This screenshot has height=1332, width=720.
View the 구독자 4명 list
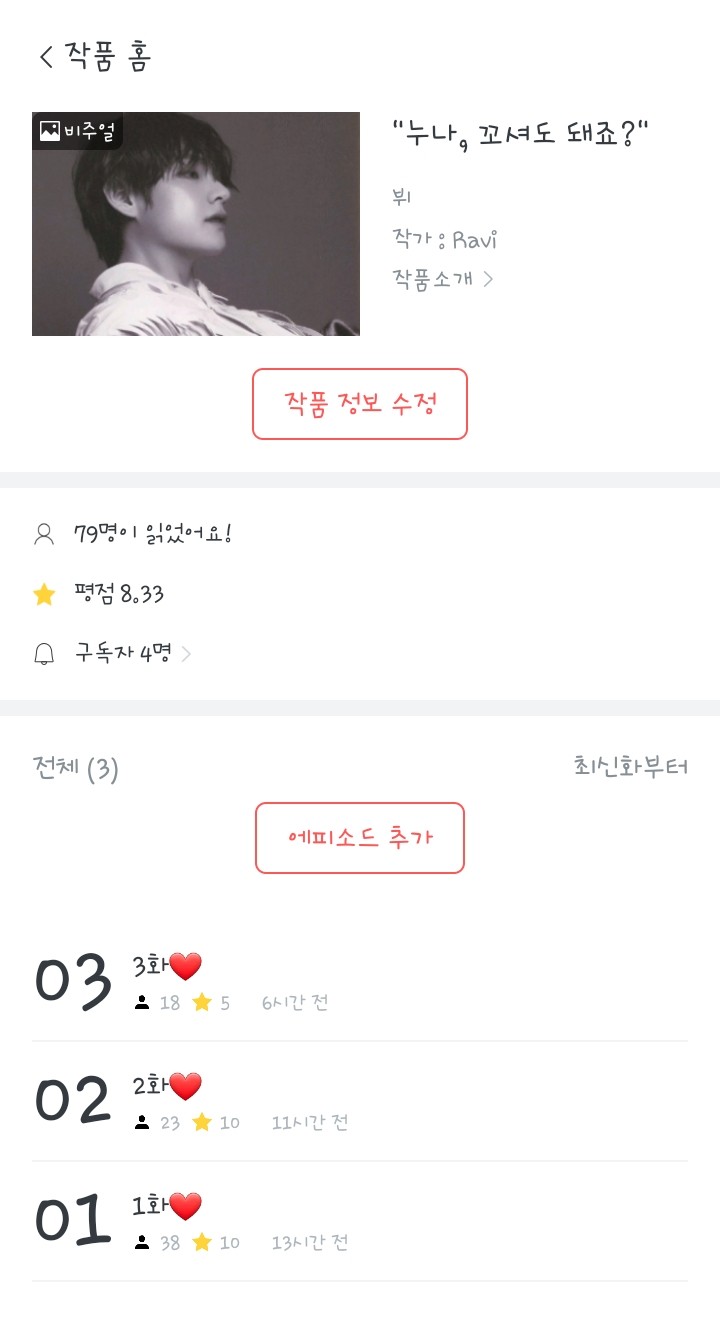[132, 654]
